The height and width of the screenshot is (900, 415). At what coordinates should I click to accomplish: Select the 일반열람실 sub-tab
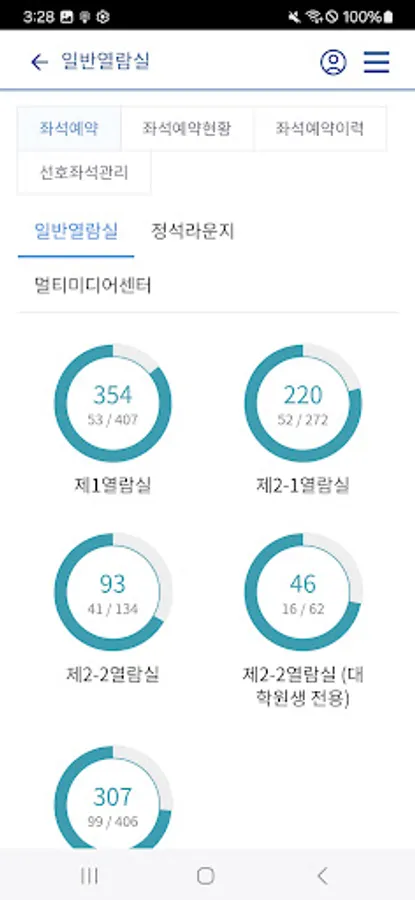point(76,232)
